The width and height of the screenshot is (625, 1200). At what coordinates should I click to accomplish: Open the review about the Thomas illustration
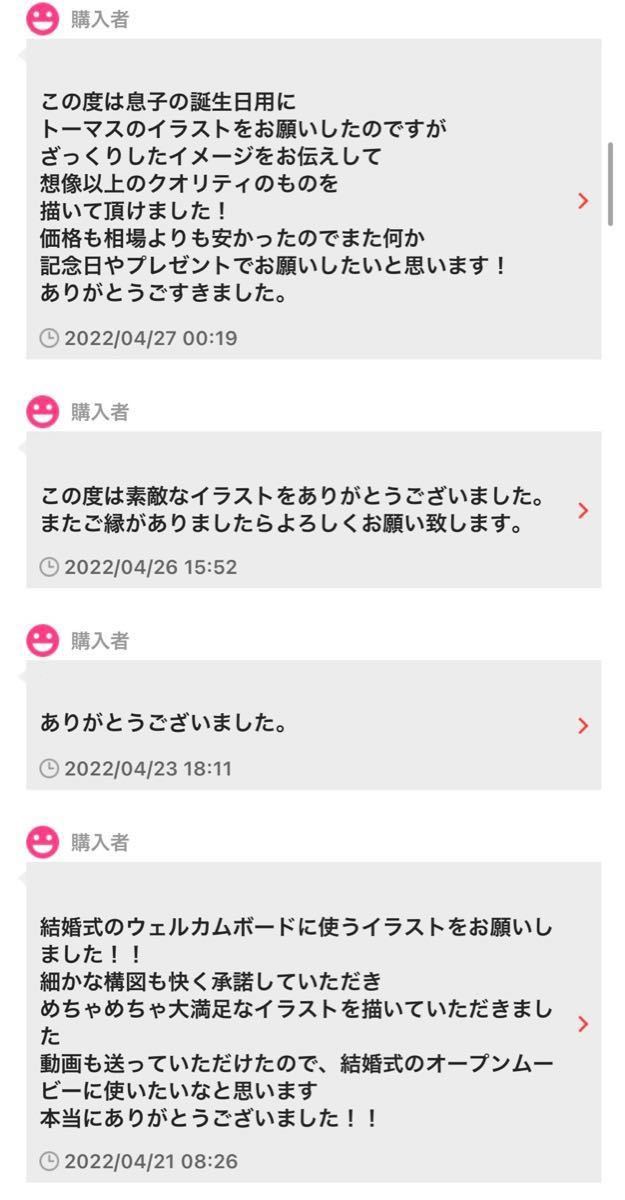(583, 201)
